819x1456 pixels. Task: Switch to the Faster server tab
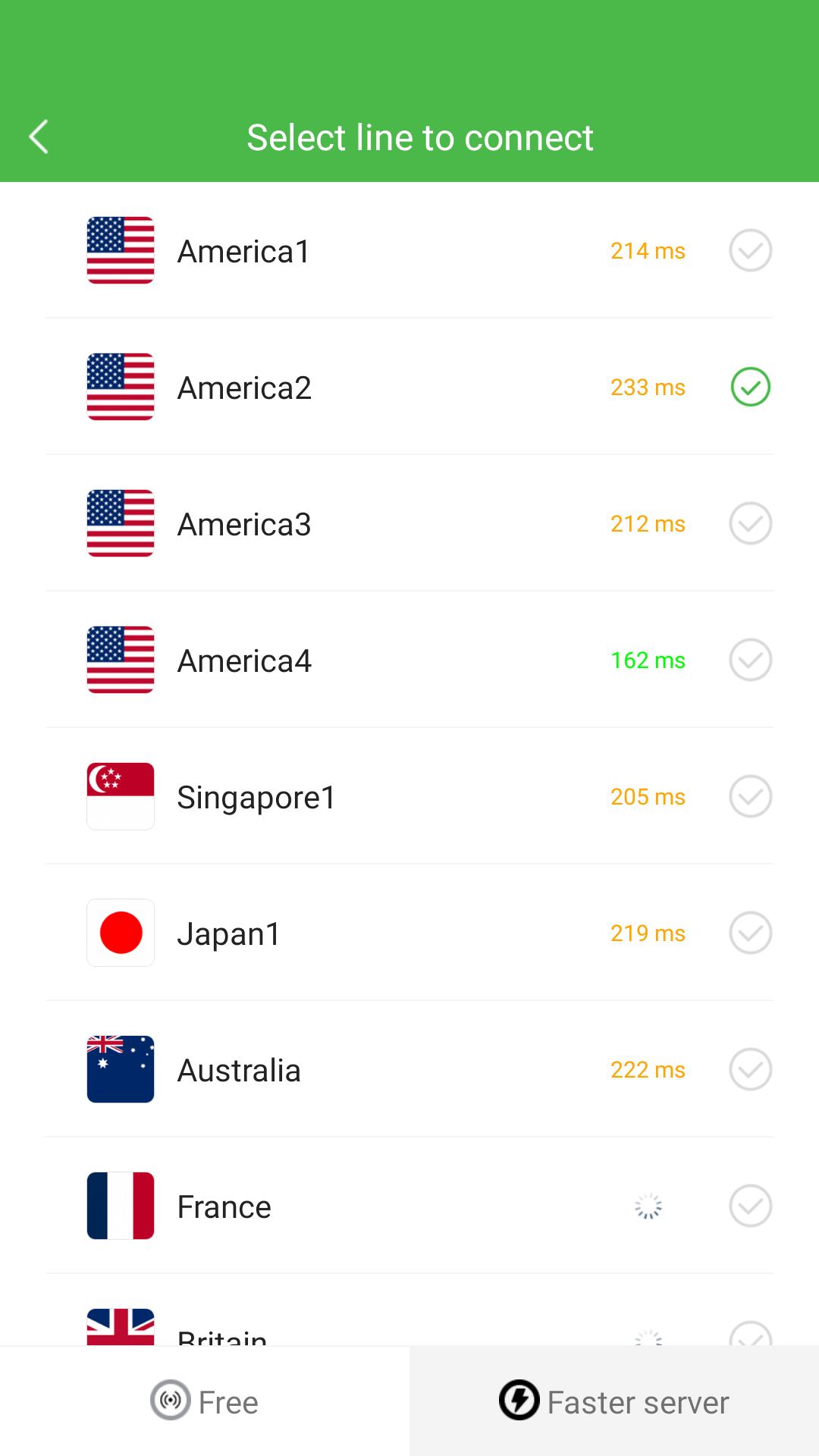coord(614,1401)
